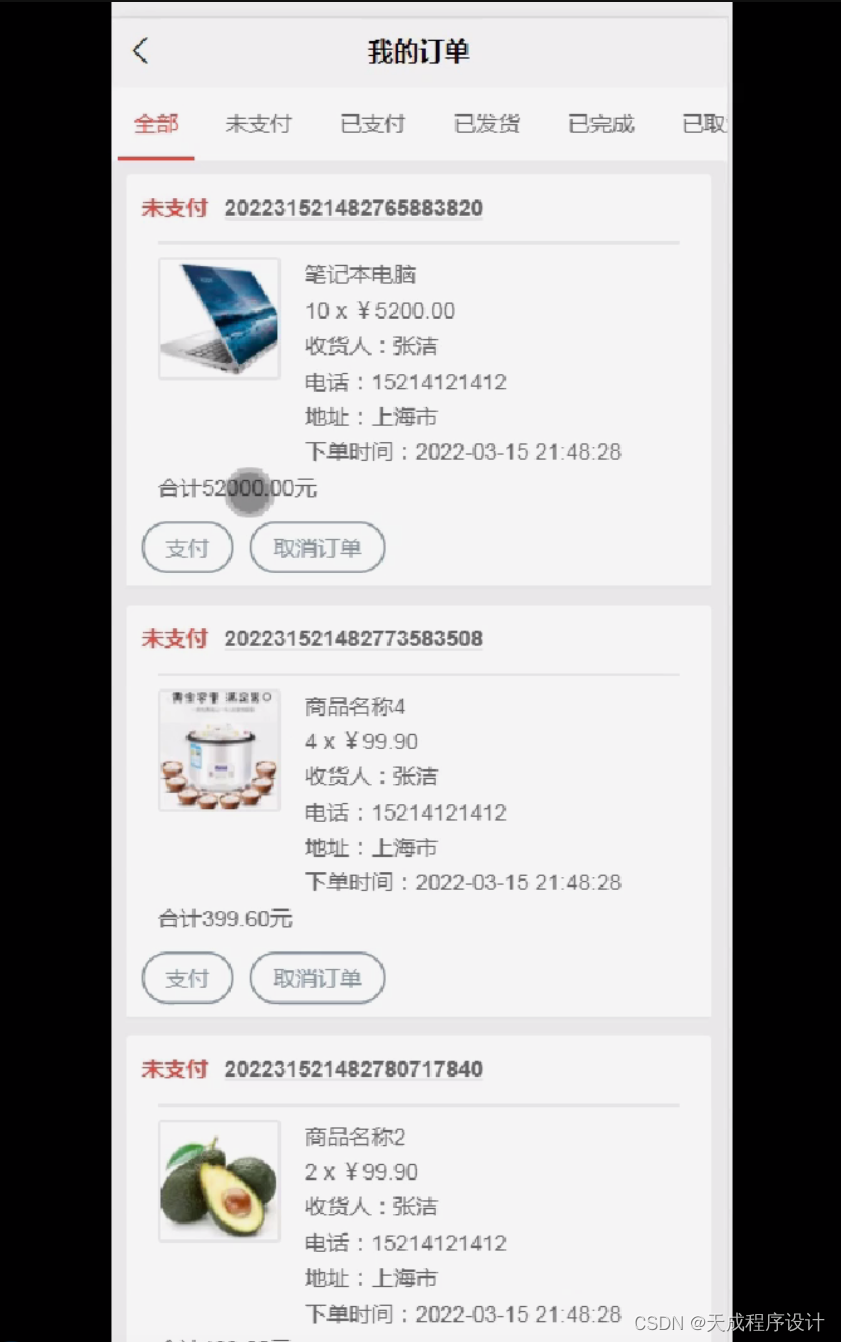
Task: Switch to the 全部 tab
Action: click(x=156, y=124)
